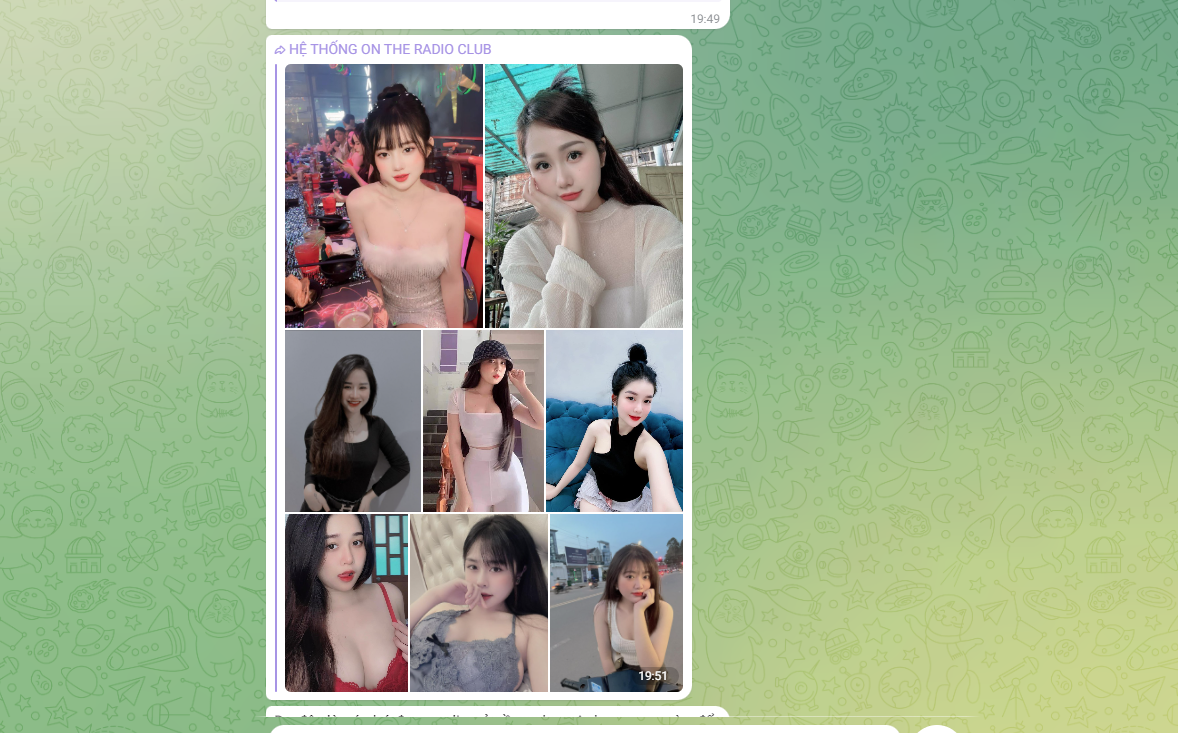Image resolution: width=1178 pixels, height=733 pixels.
Task: Open the photo with white sheer sweater
Action: 583,196
